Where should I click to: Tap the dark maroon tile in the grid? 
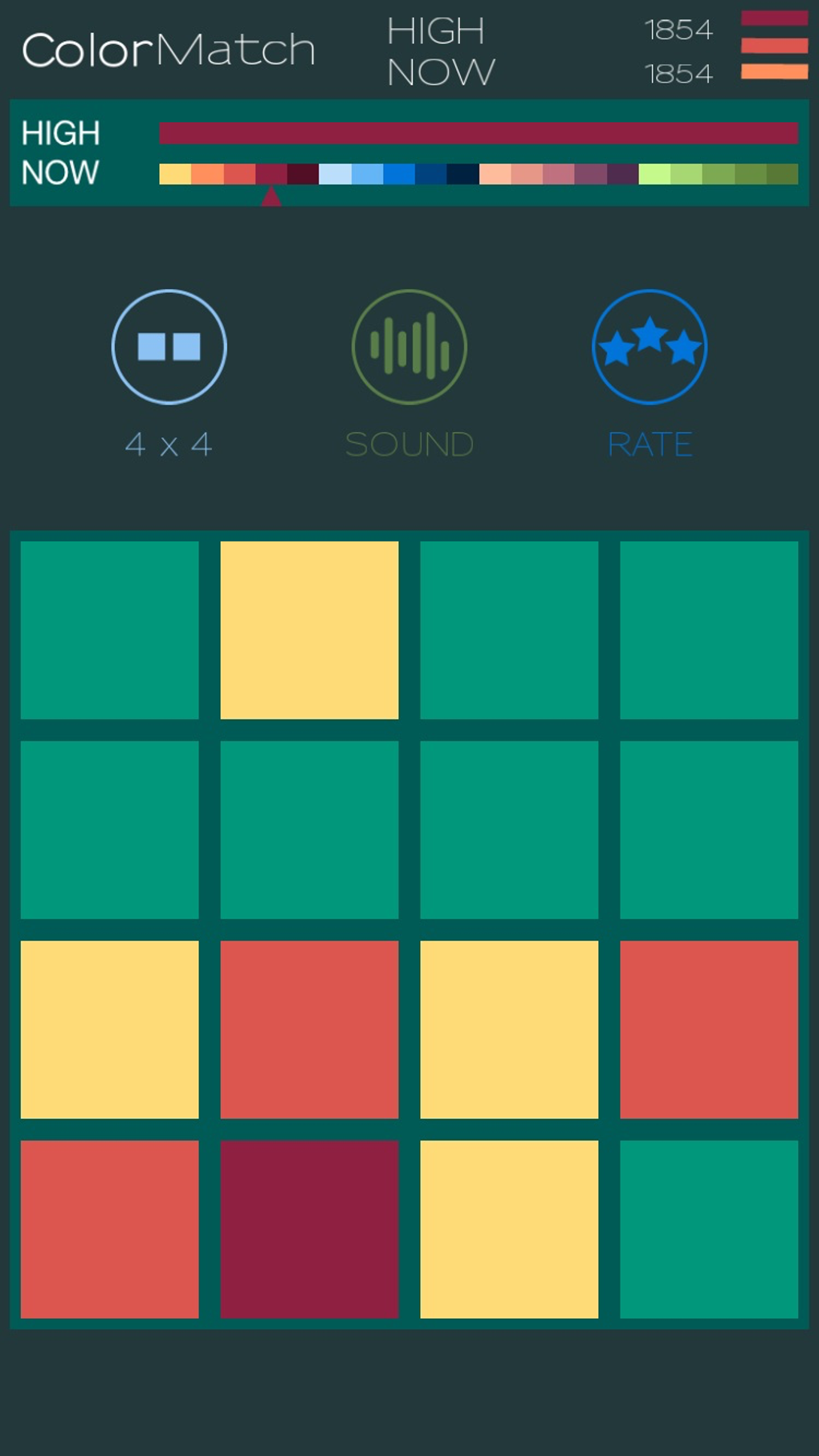309,1229
